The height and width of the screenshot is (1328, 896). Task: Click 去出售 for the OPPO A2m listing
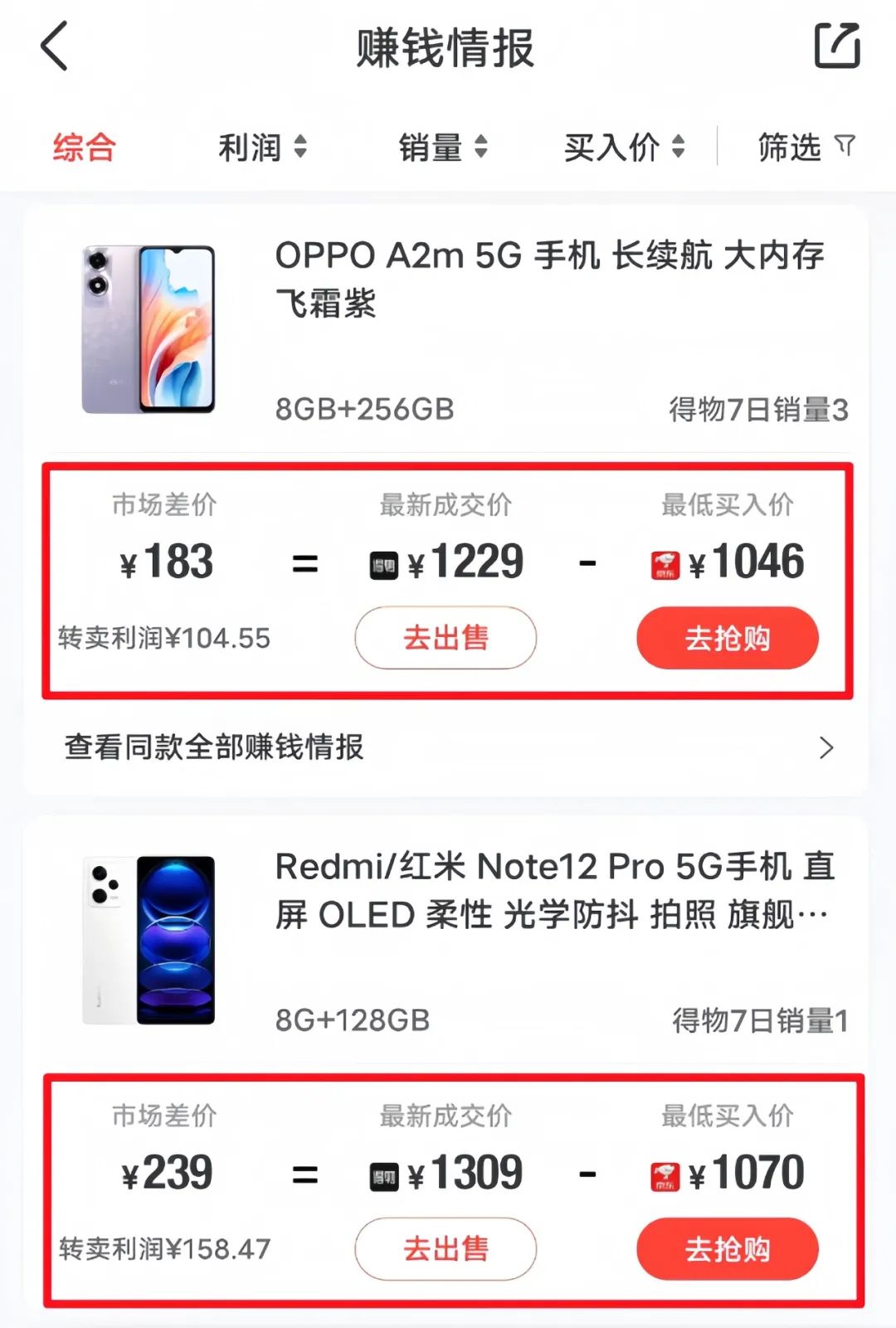click(446, 637)
